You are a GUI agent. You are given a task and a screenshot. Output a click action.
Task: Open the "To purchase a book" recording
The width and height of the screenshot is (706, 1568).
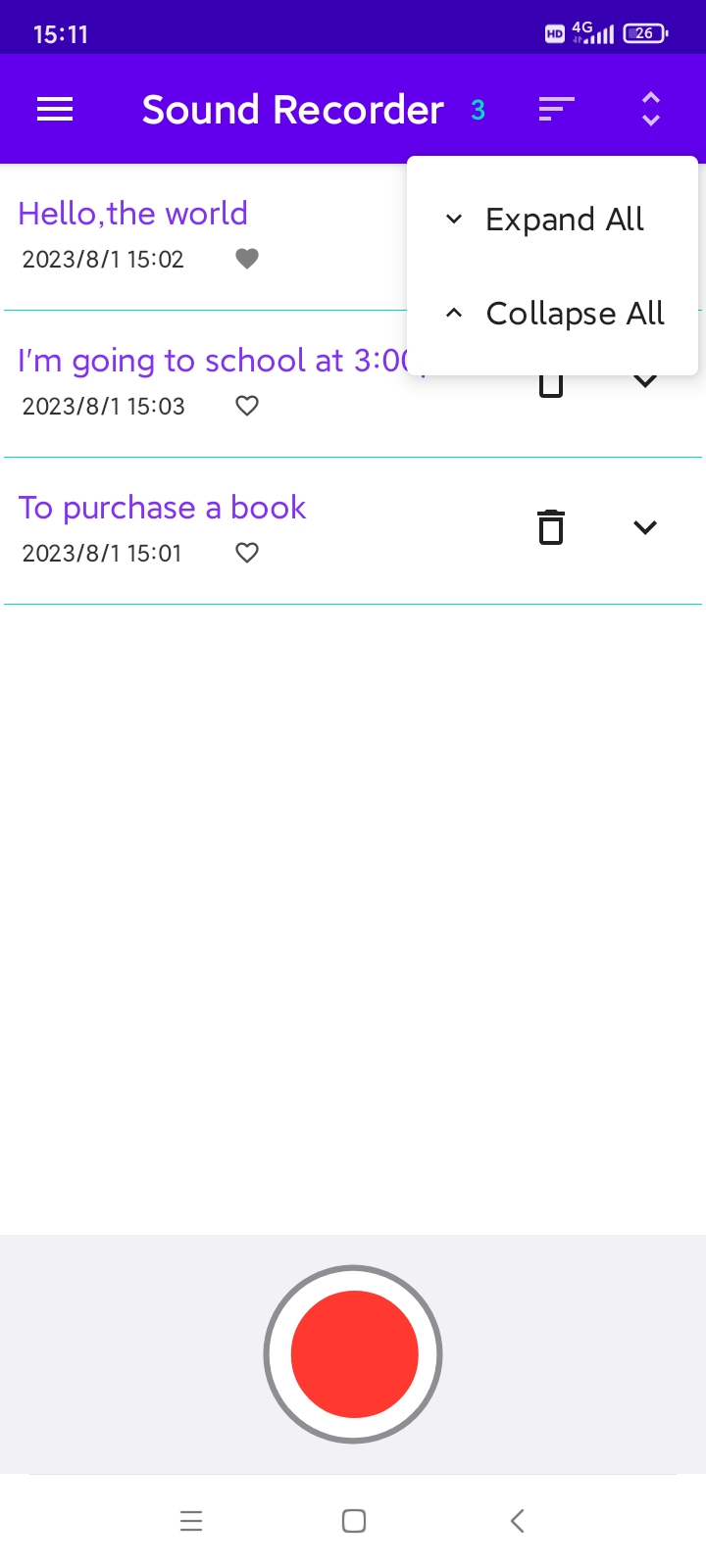(163, 508)
